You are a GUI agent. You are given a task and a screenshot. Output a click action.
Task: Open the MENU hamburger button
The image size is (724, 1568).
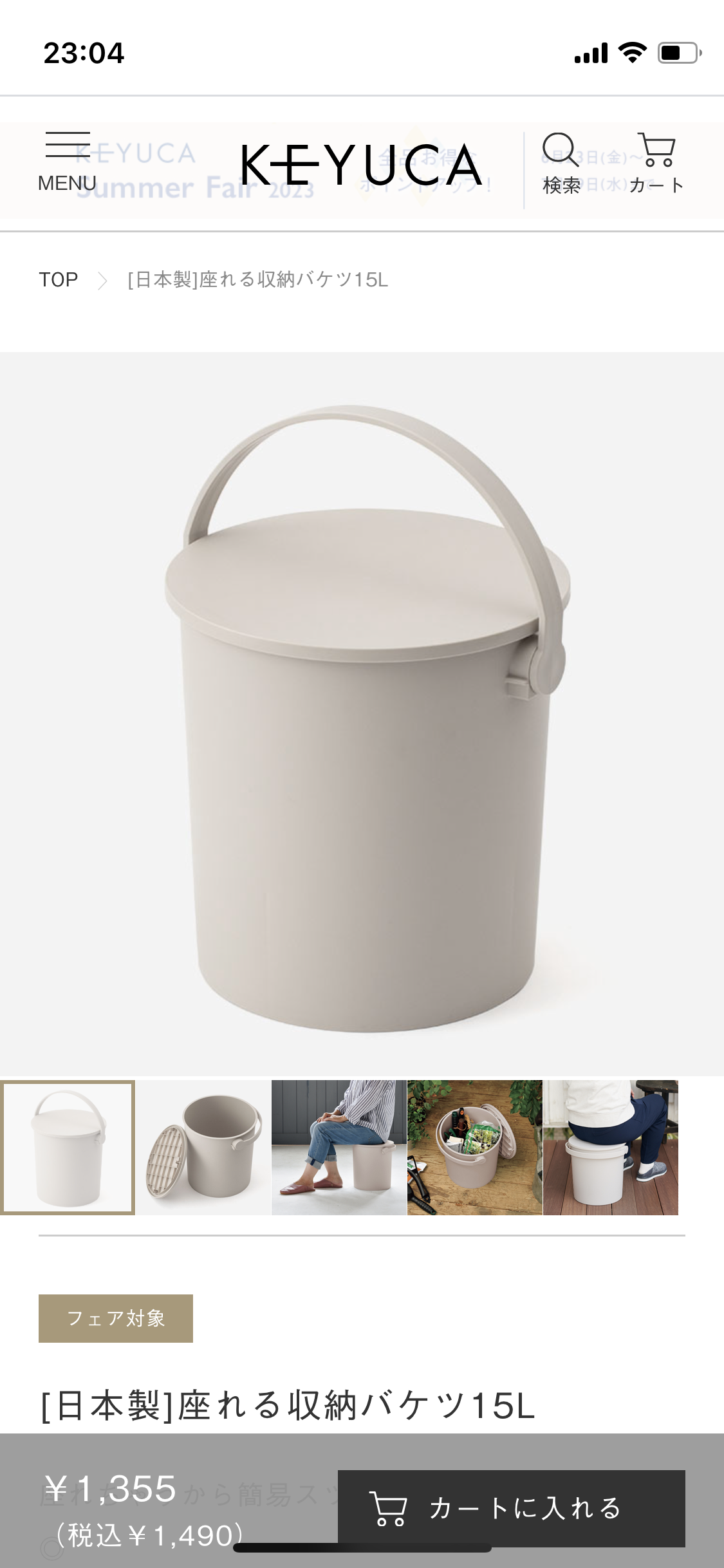[67, 162]
